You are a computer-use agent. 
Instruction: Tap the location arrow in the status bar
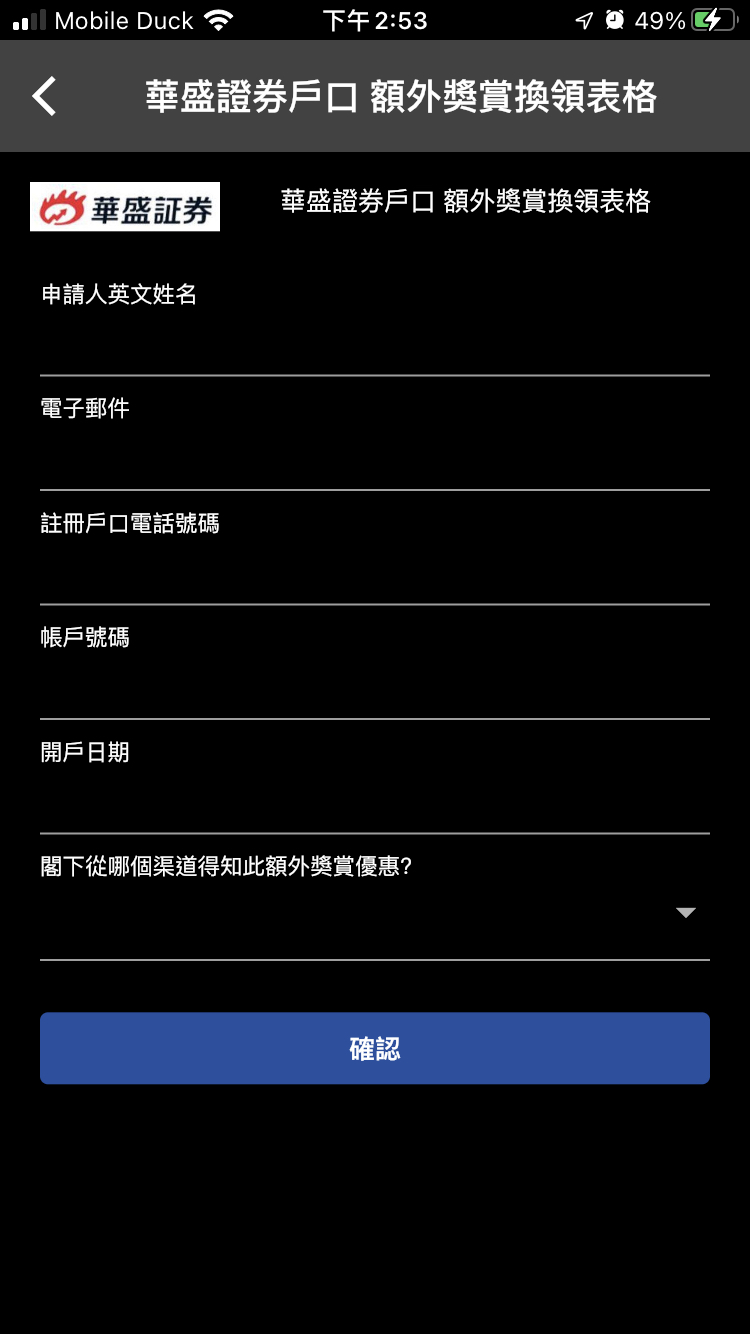point(584,17)
